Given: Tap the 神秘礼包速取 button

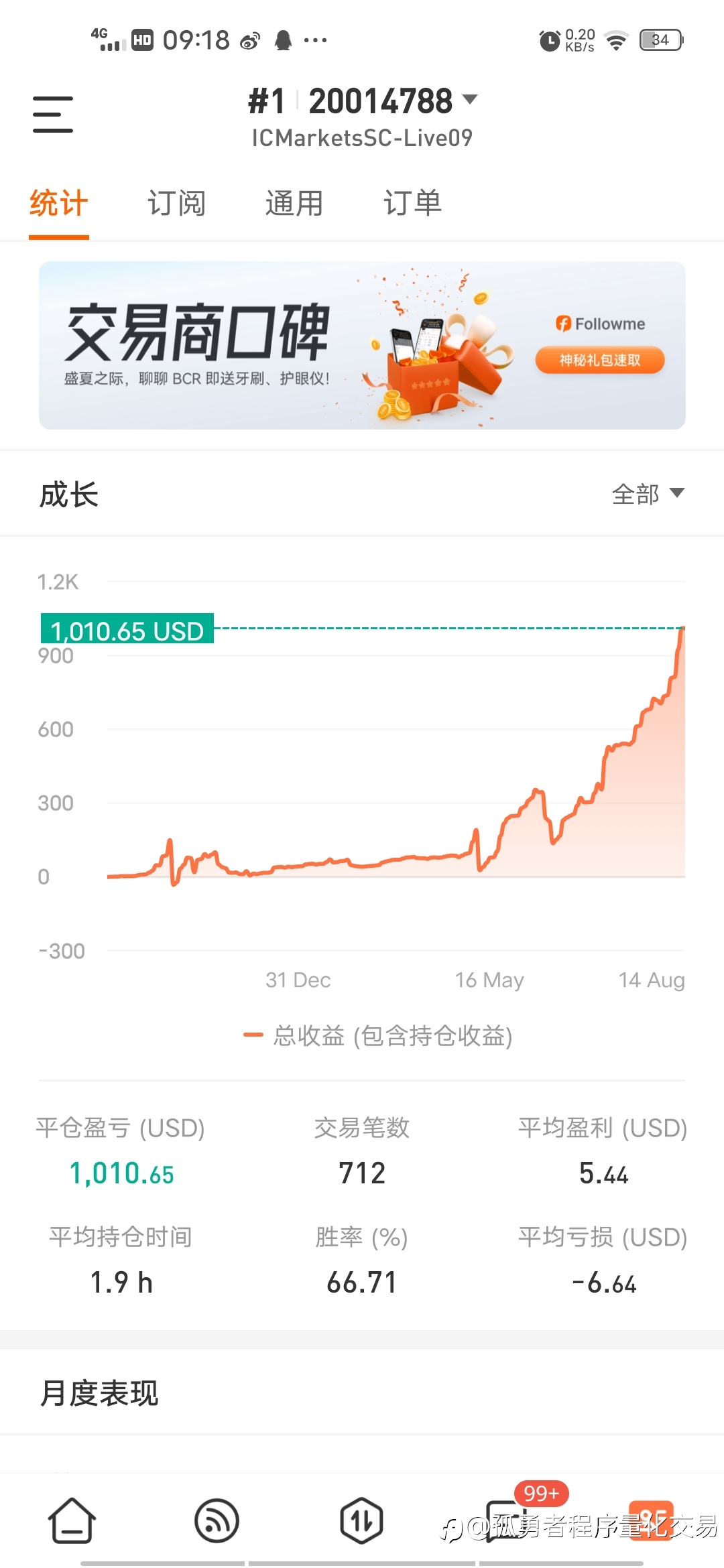Looking at the screenshot, I should point(600,360).
